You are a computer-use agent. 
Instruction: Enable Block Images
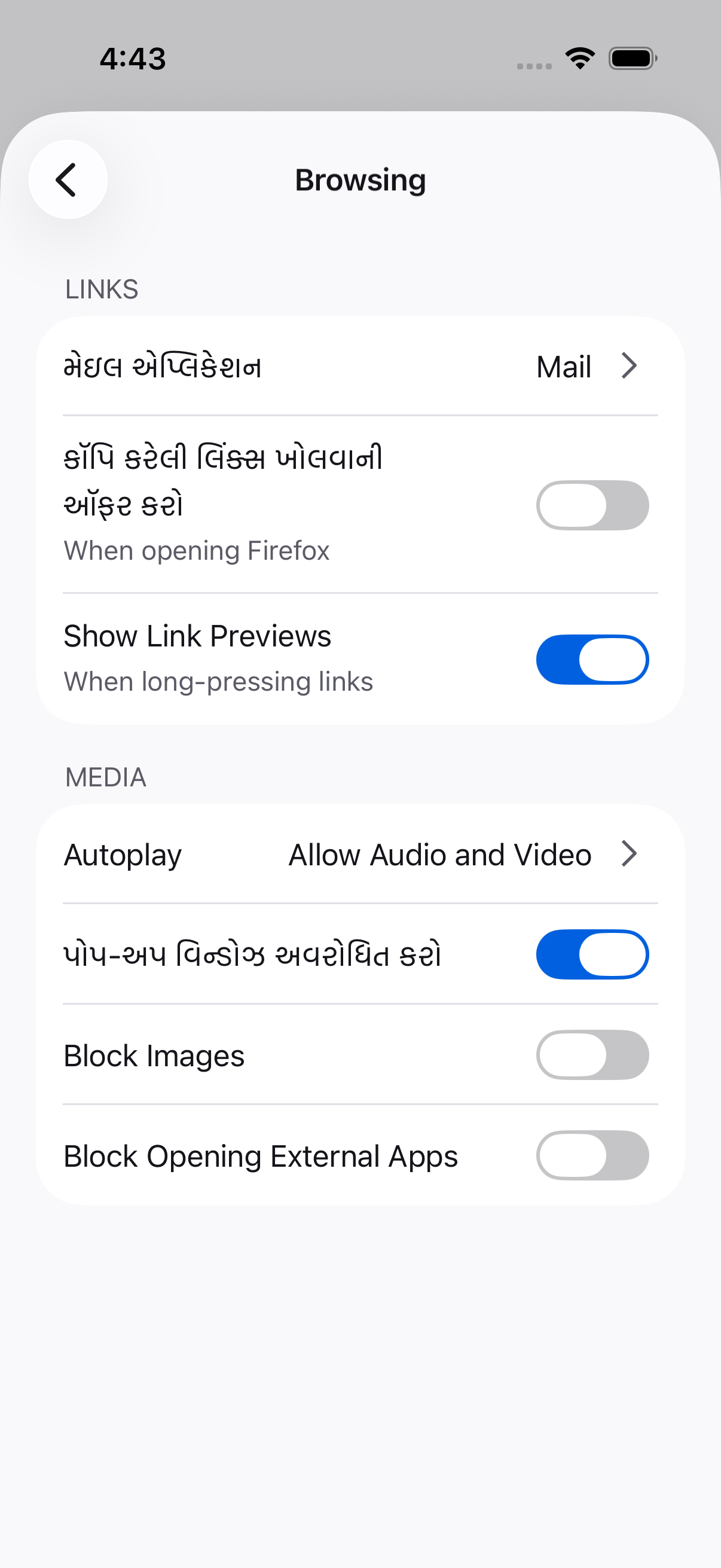coord(592,1055)
